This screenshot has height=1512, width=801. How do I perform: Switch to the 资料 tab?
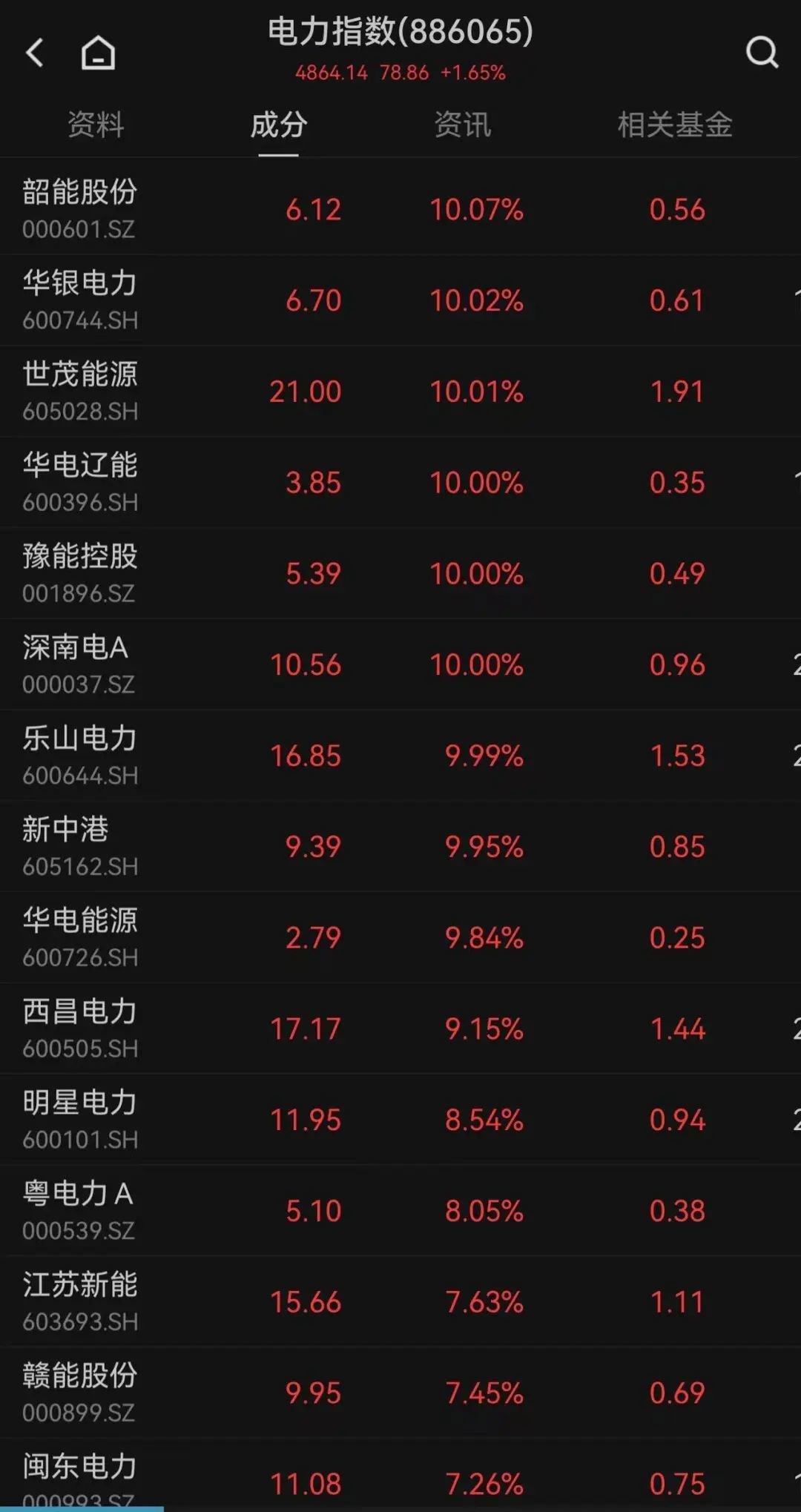pyautogui.click(x=96, y=125)
